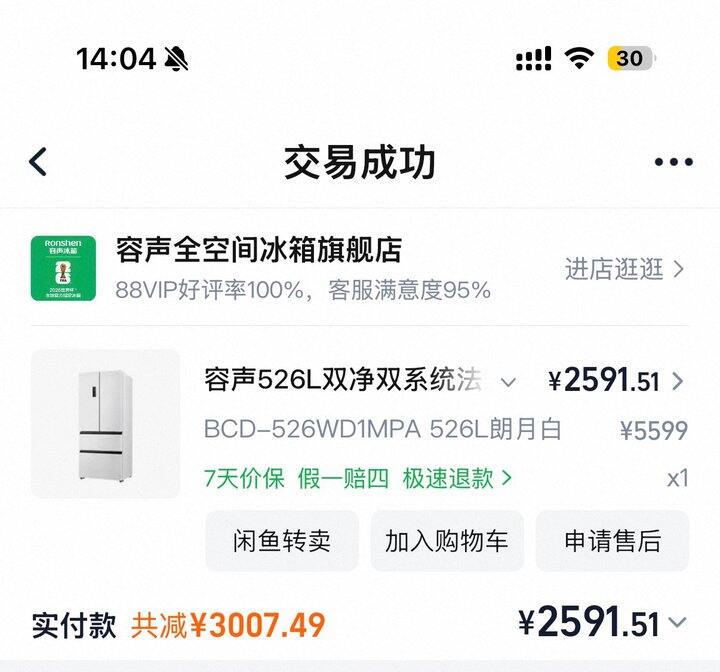Go back from the 交易成功 page
The height and width of the screenshot is (672, 720).
click(x=38, y=162)
